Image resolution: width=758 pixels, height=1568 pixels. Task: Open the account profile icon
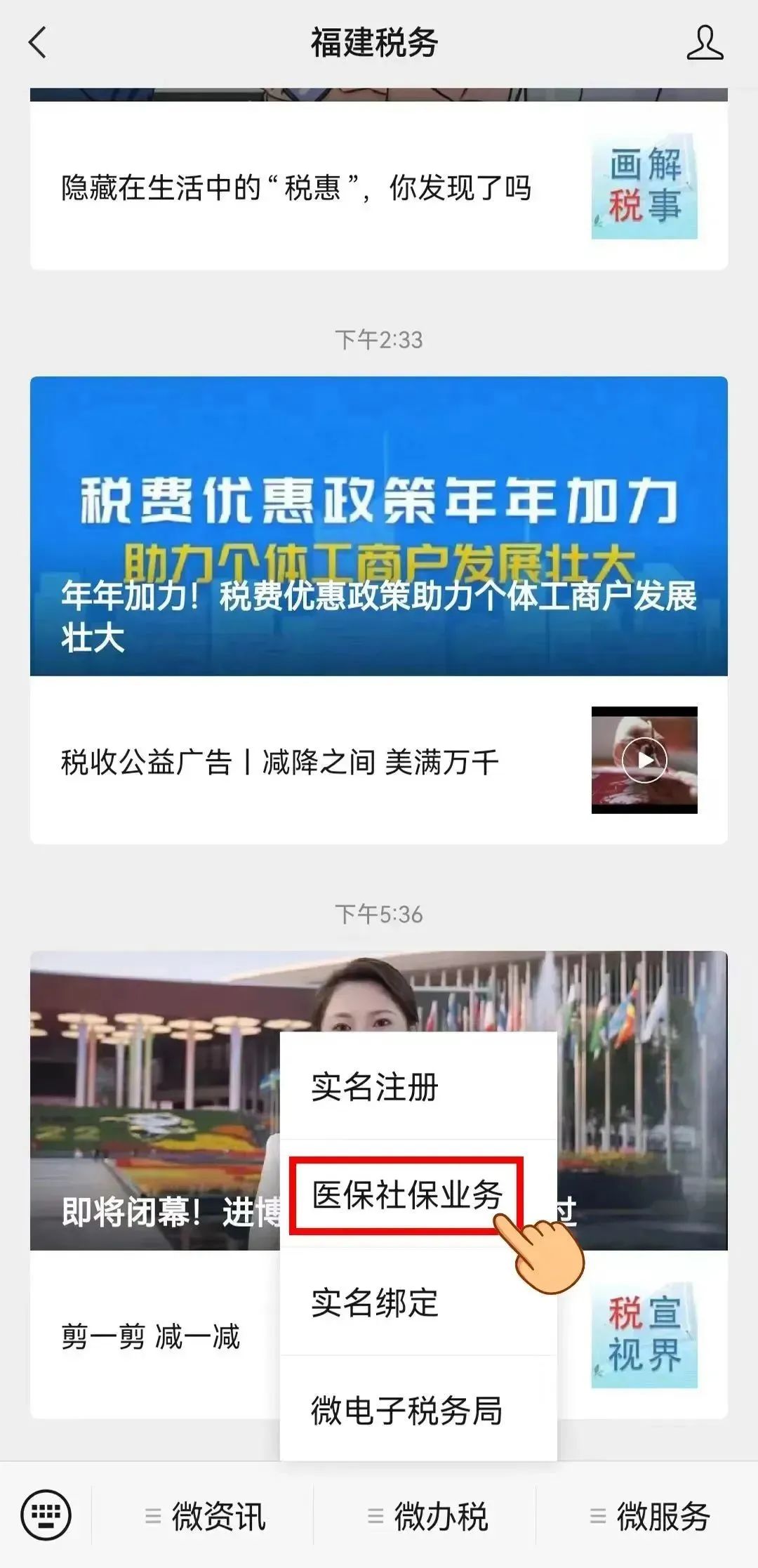(704, 43)
